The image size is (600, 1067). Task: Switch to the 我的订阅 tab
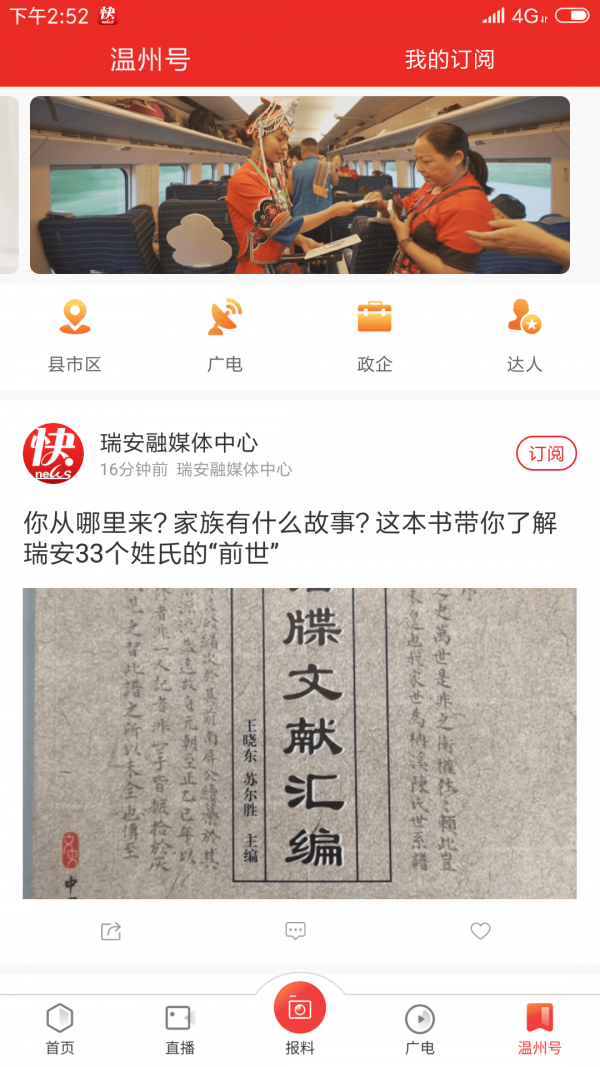point(449,60)
